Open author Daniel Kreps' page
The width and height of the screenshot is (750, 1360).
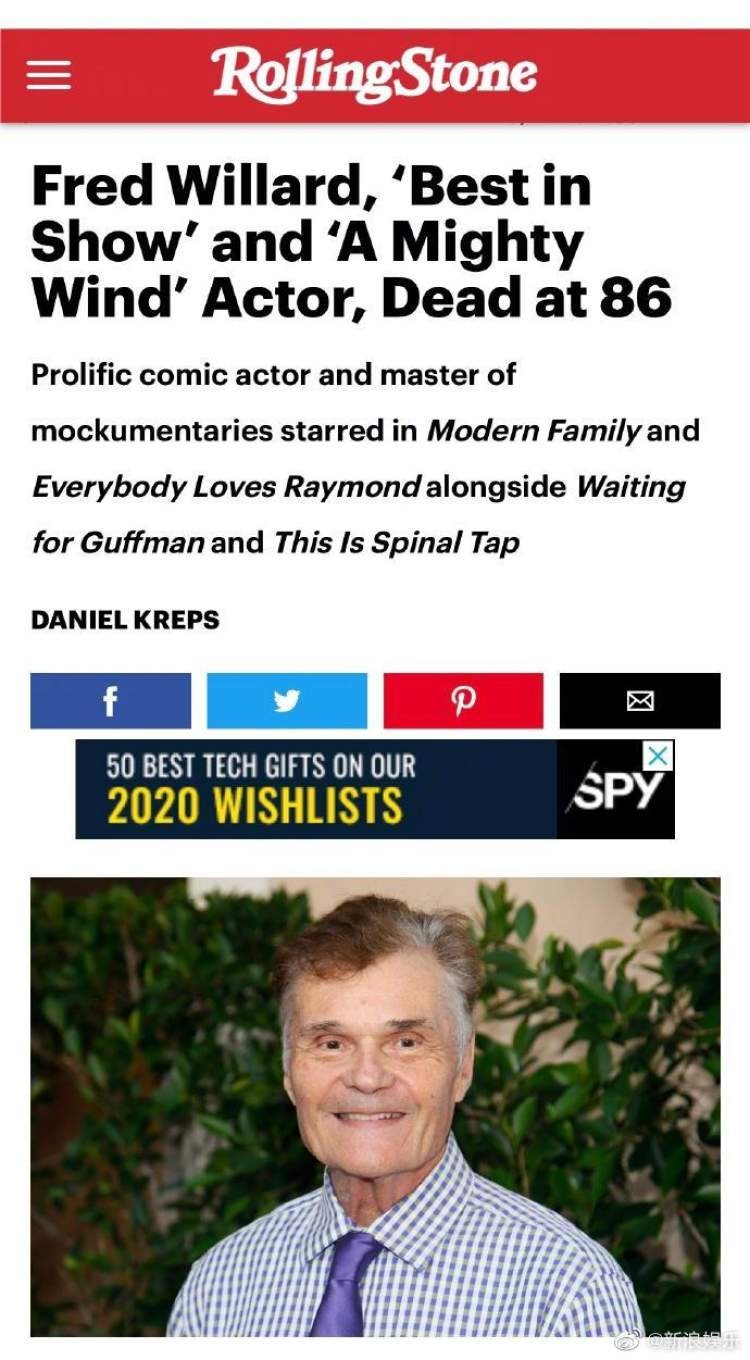(x=125, y=620)
